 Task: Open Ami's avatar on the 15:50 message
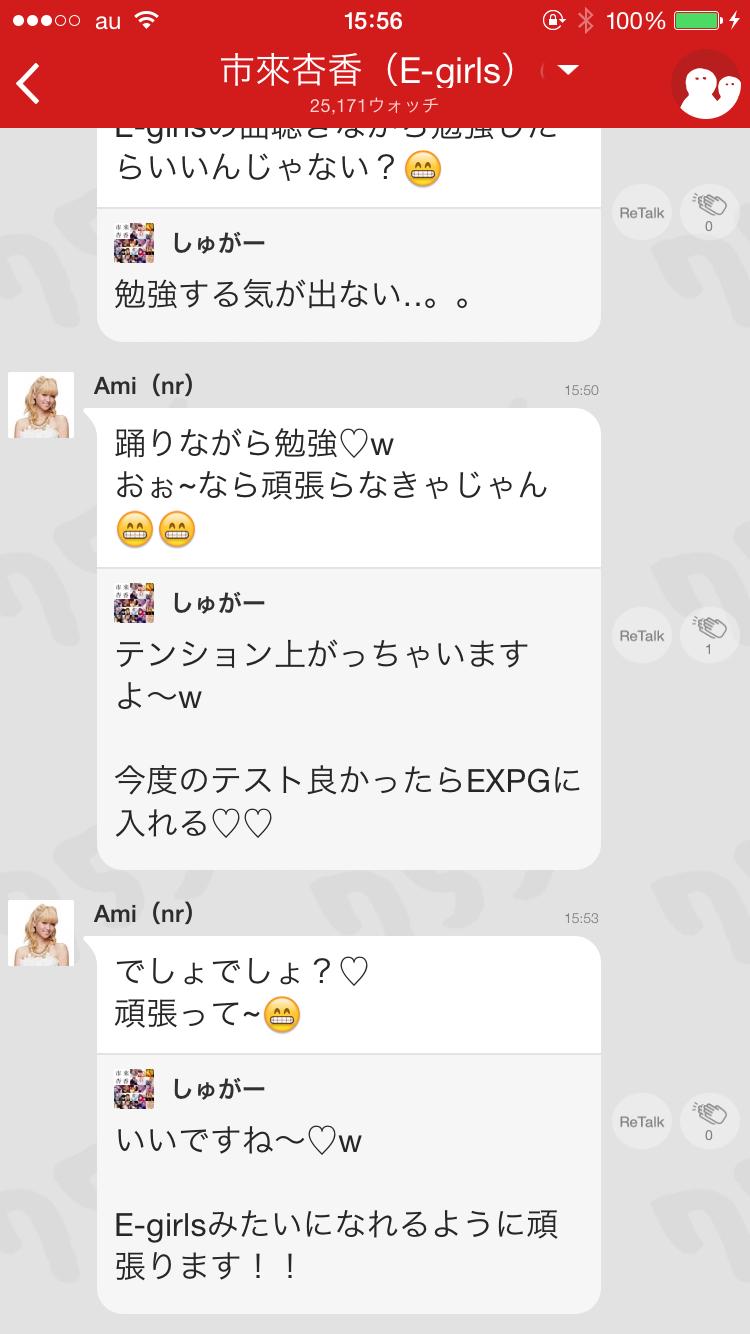pos(41,405)
